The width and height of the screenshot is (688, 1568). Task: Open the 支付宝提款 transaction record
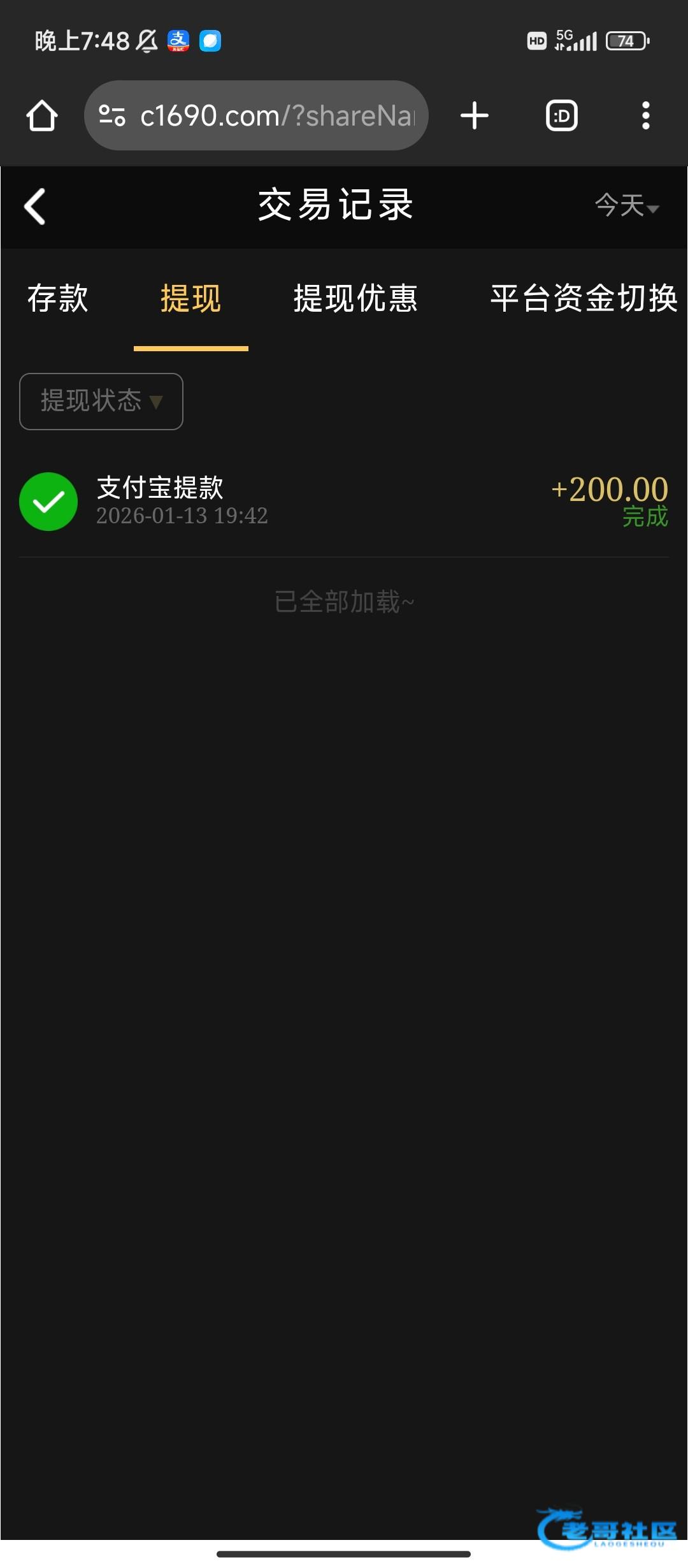coord(344,502)
